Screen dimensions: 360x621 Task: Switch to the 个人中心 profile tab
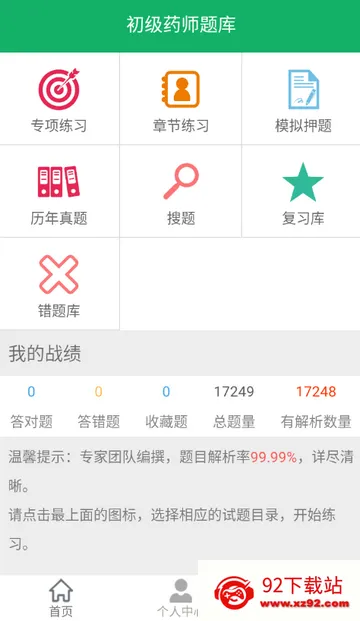click(x=179, y=598)
